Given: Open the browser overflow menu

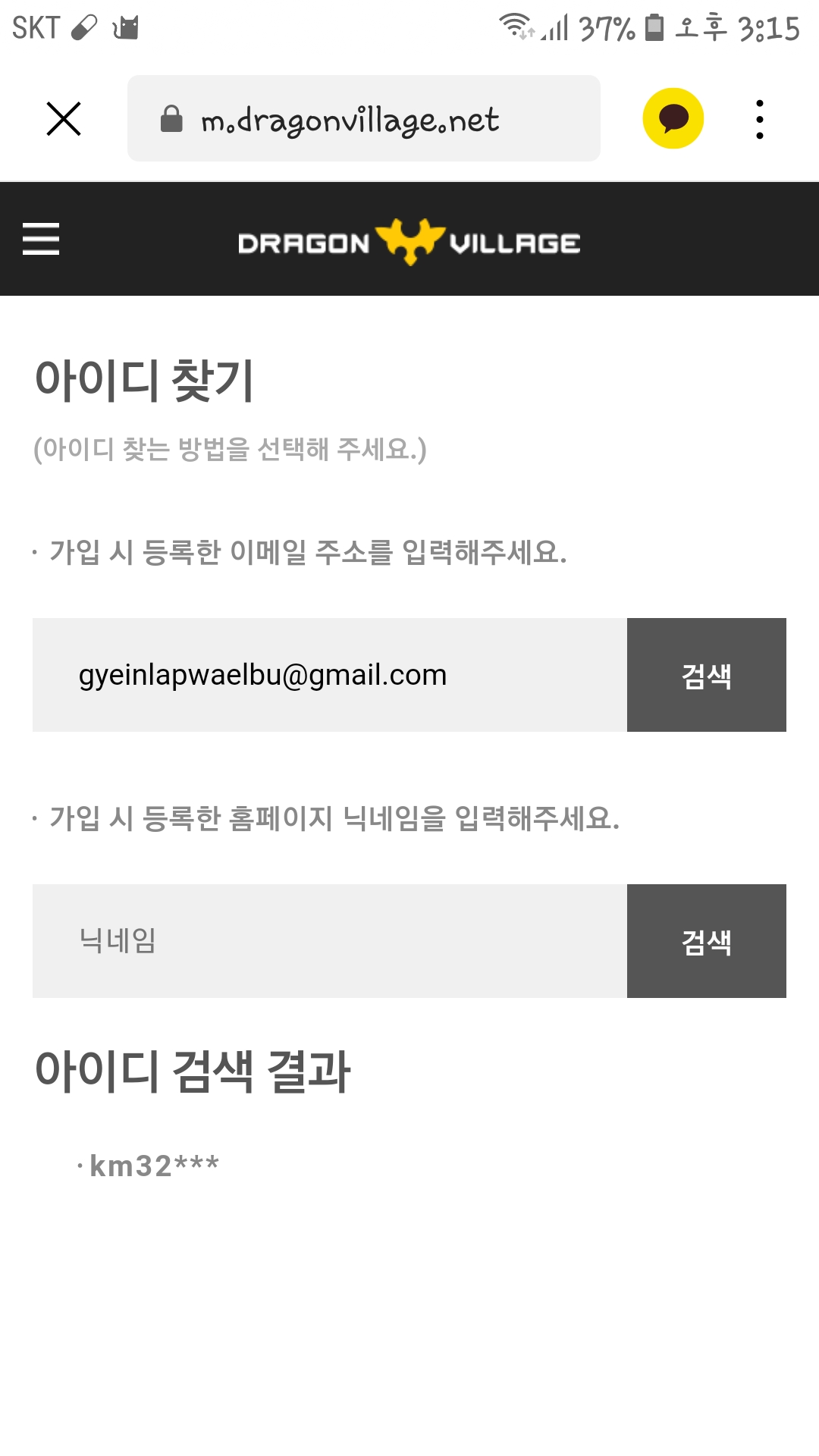Looking at the screenshot, I should coord(759,119).
